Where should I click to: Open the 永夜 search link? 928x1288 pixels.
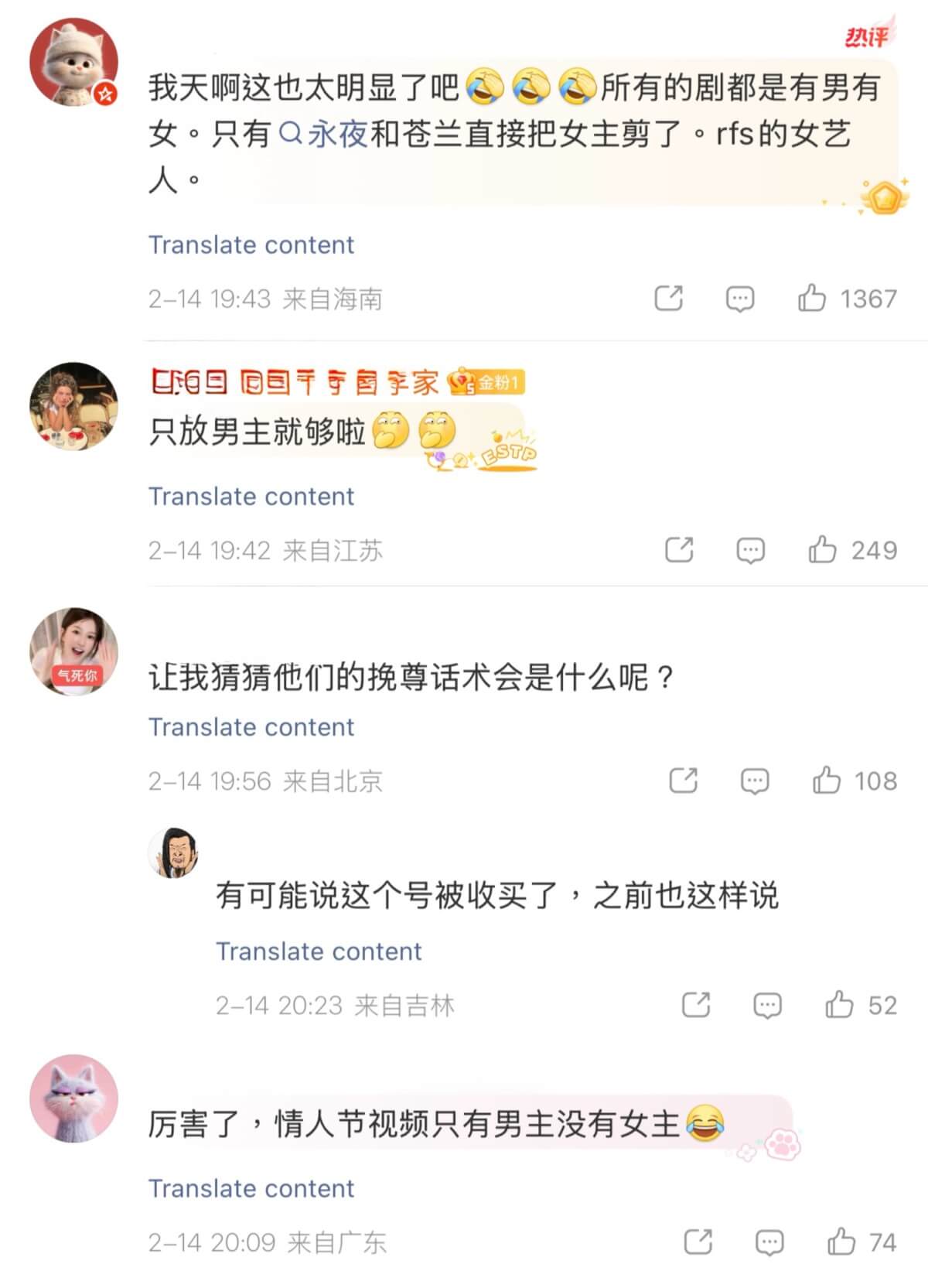coord(325,134)
